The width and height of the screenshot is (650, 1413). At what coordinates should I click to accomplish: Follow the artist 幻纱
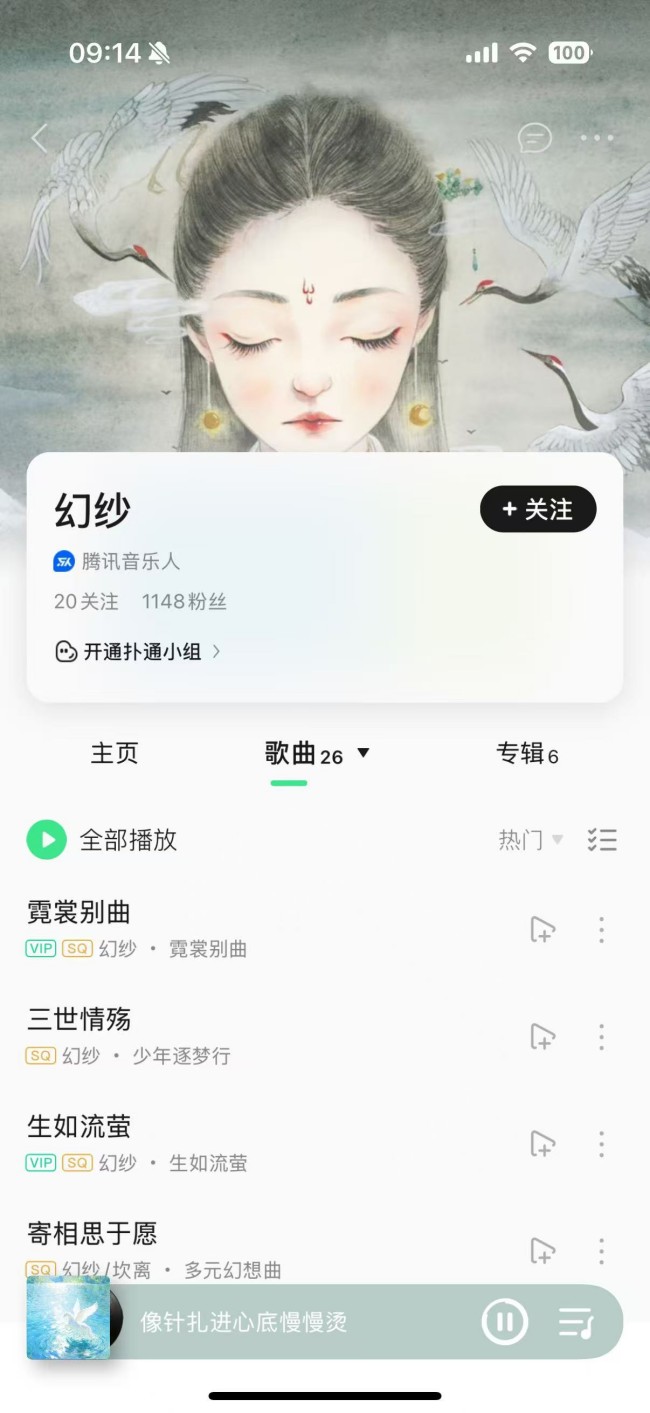[x=538, y=509]
